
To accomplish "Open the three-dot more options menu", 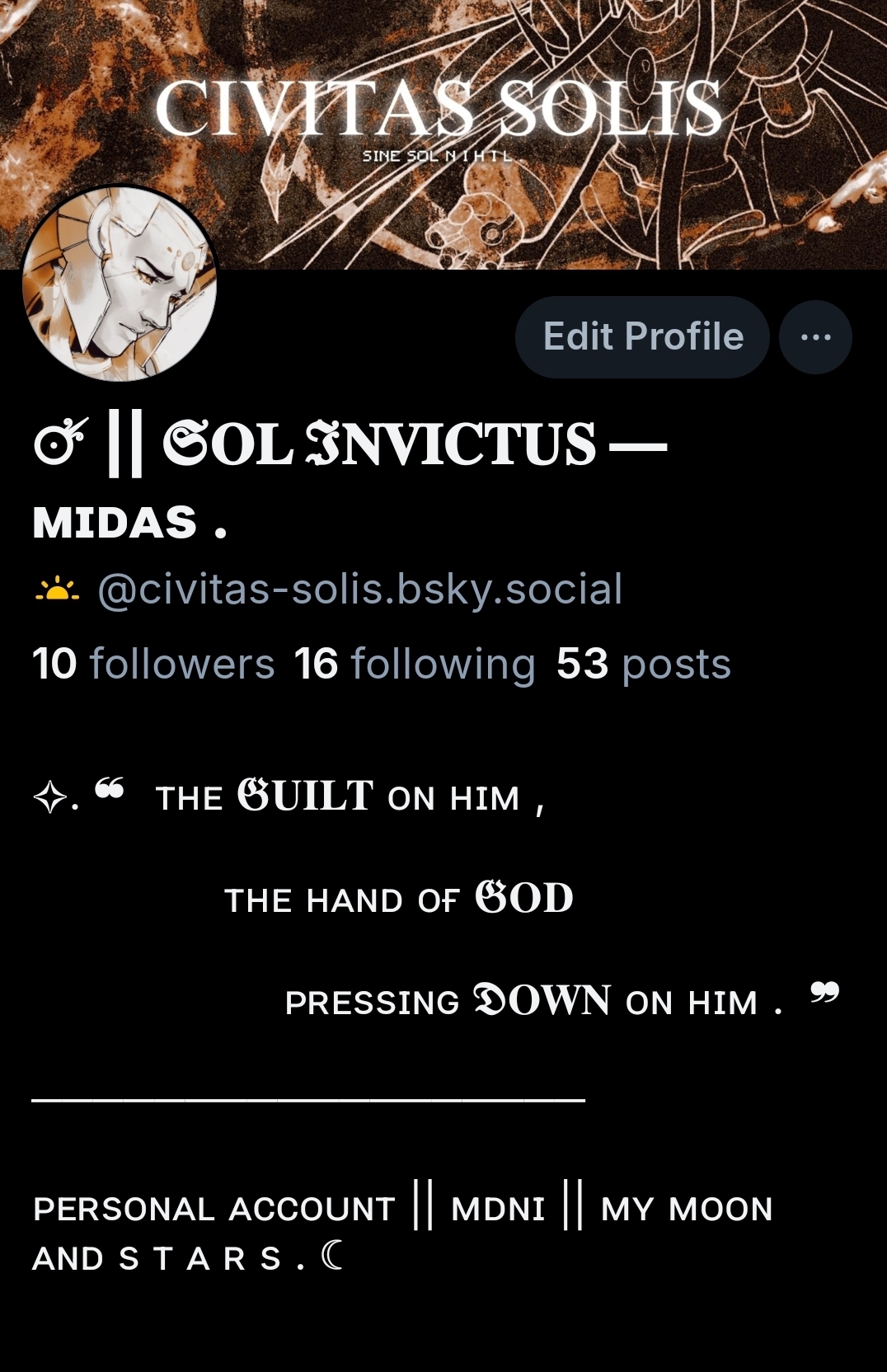I will pyautogui.click(x=815, y=336).
